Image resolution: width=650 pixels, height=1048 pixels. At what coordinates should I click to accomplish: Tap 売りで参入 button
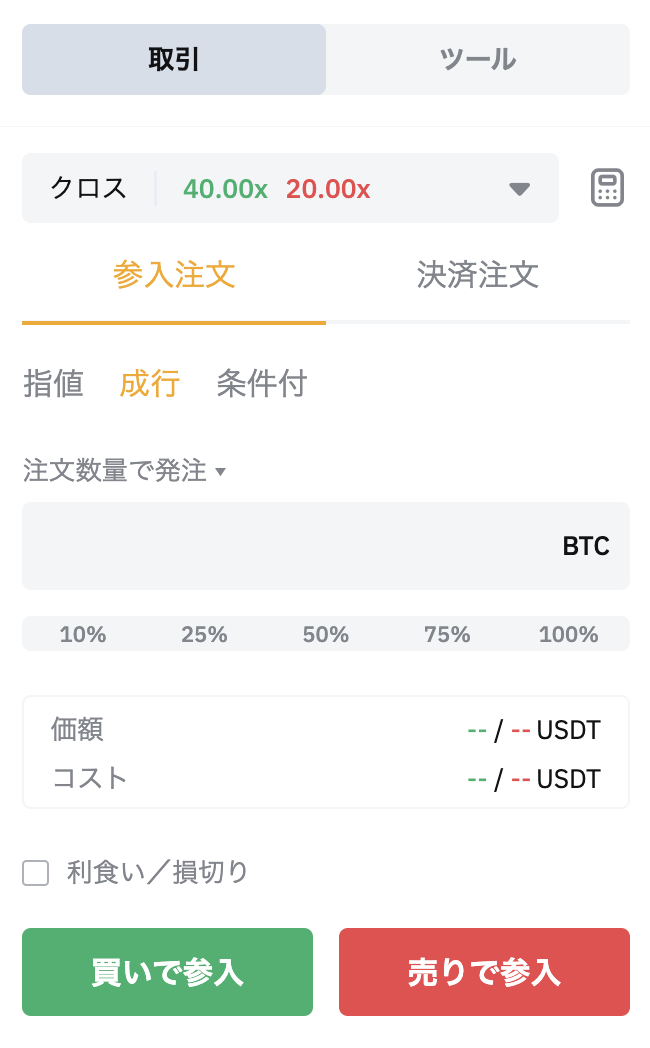point(484,972)
